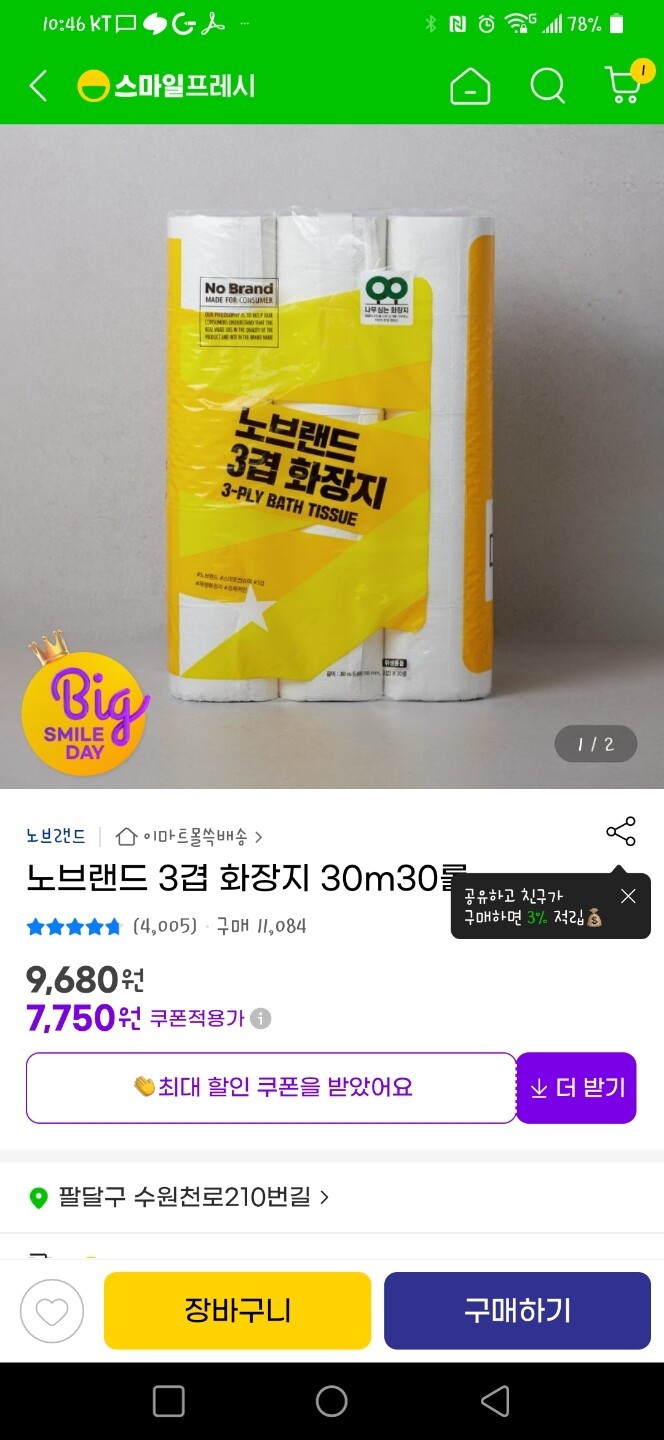664x1440 pixels.
Task: Tap the Smile Fresh logo
Action: pyautogui.click(x=166, y=86)
